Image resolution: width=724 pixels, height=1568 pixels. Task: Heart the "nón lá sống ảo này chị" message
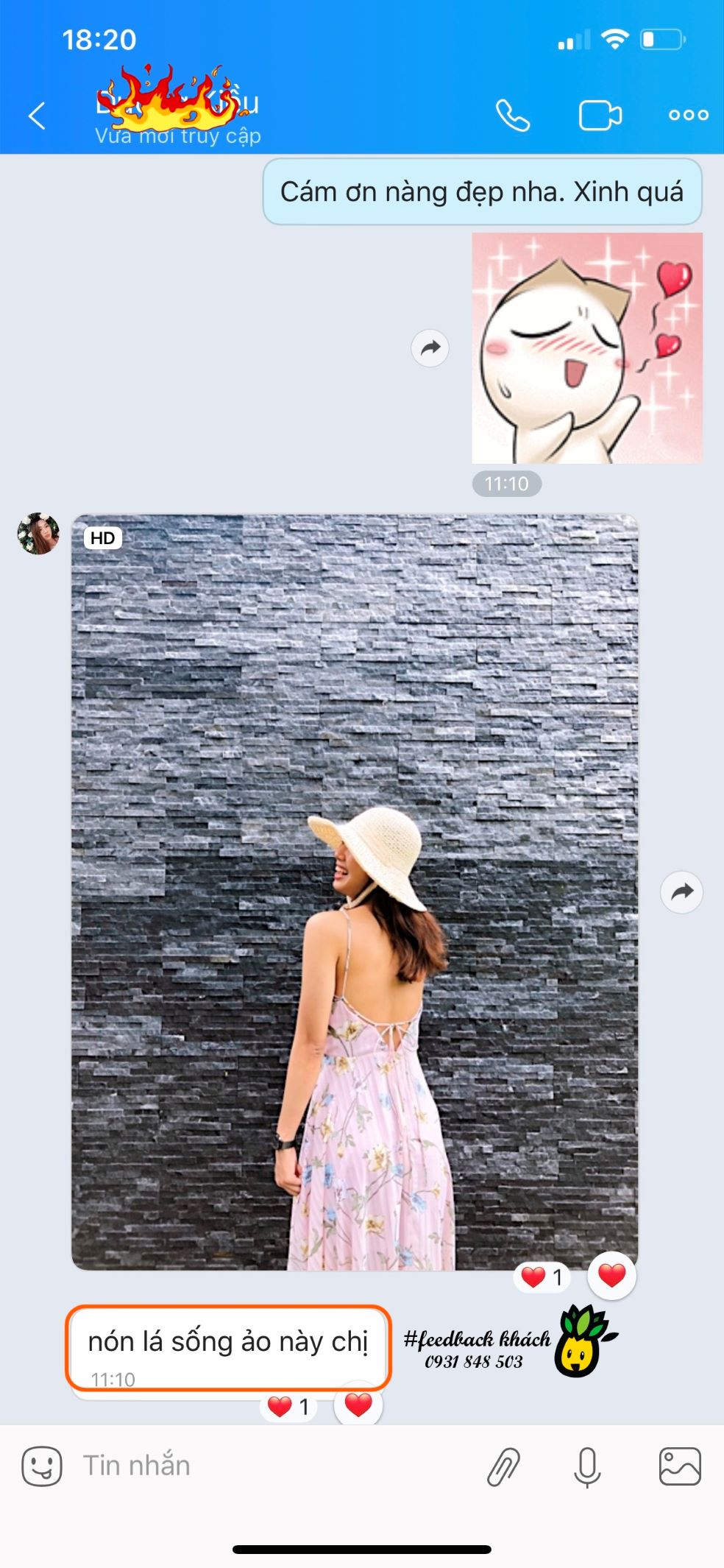pos(358,1405)
